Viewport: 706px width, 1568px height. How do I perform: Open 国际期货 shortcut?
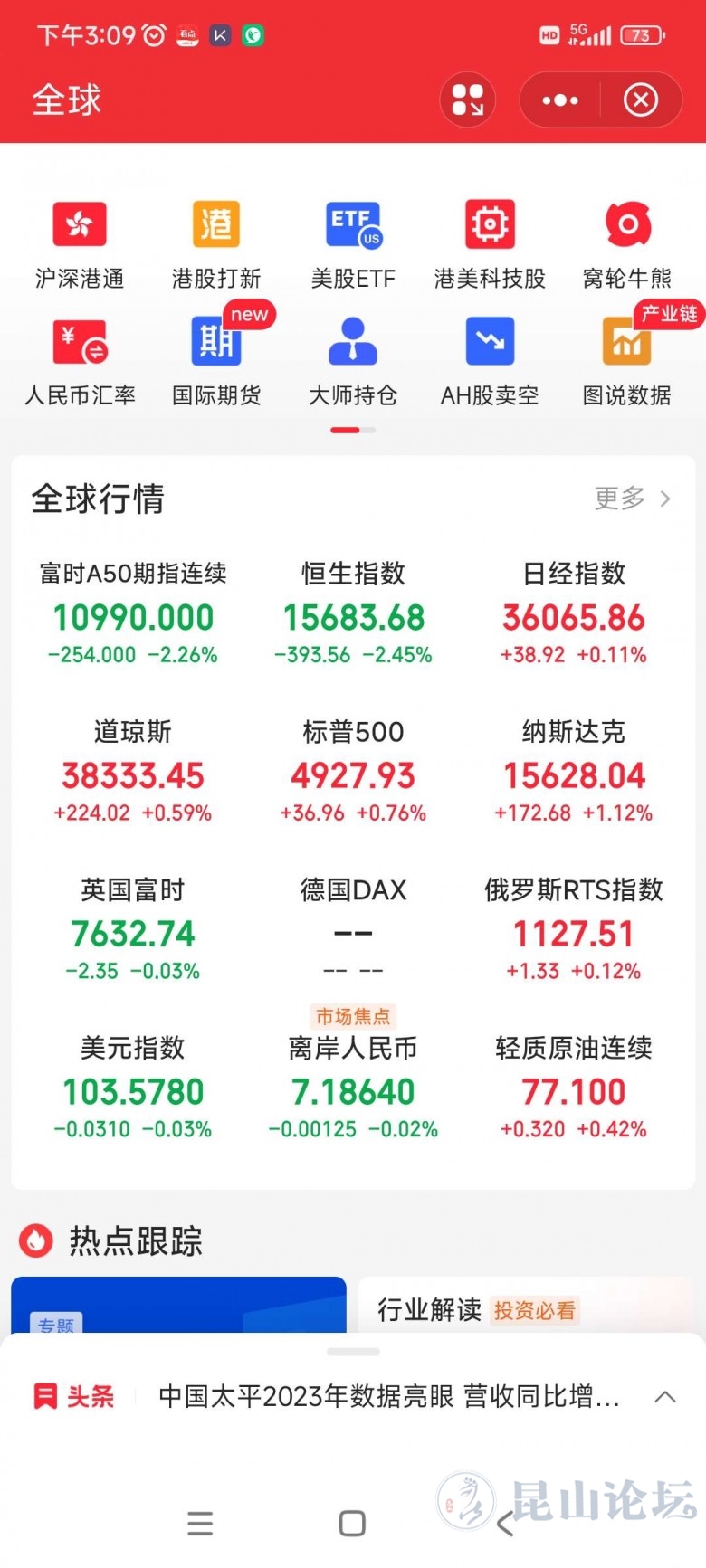(x=216, y=359)
